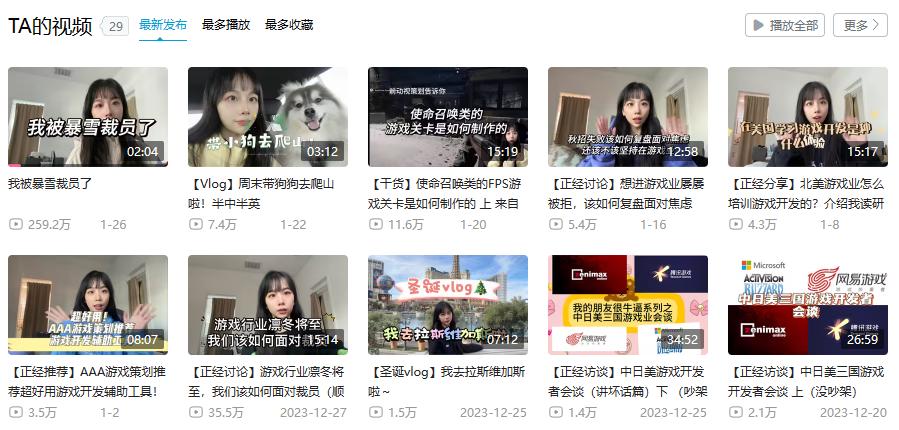Open 正经讨论 游戏行业凛冬将至 video
The image size is (899, 430).
[268, 305]
